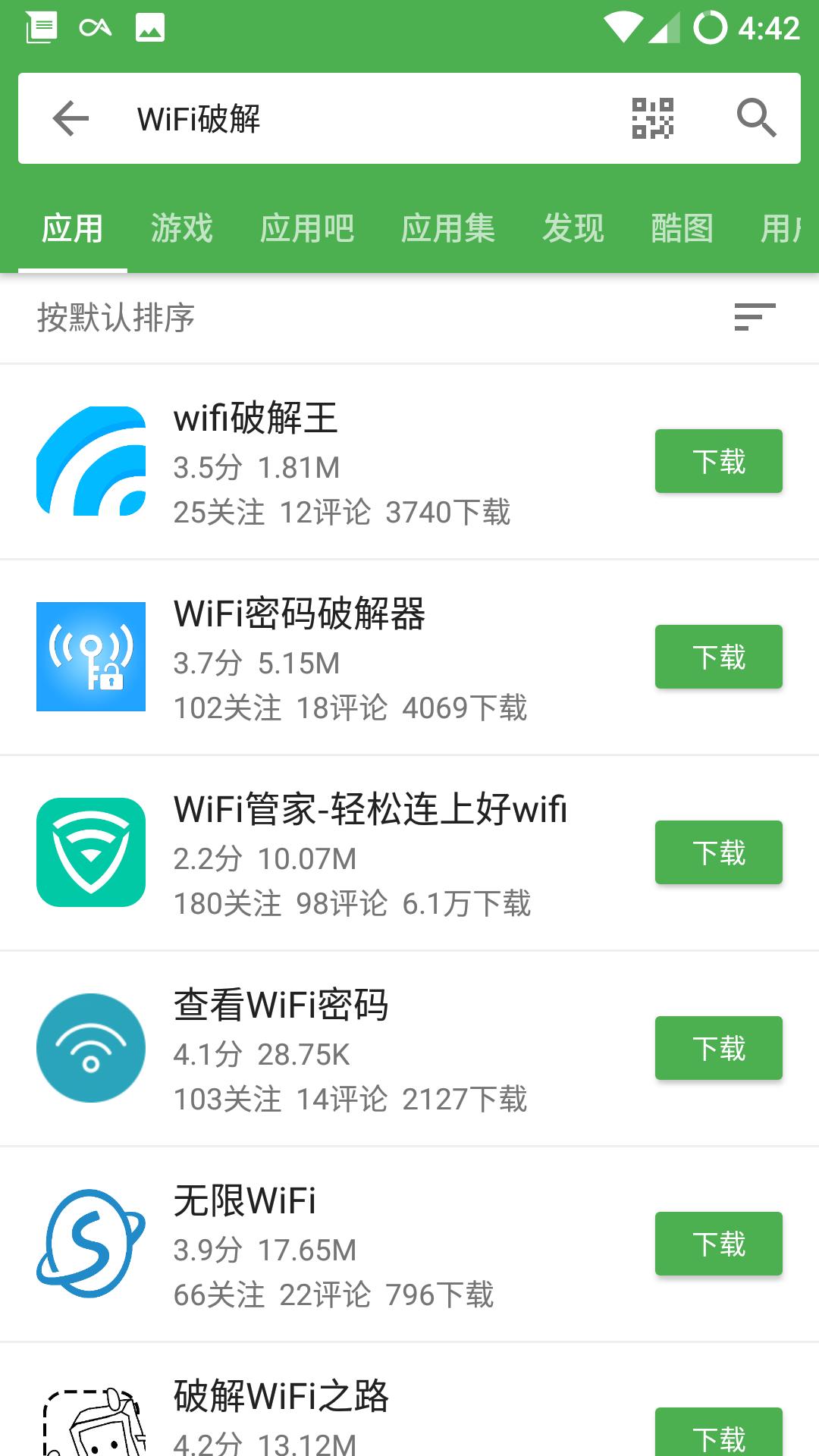Switch to the 游戏 tab
Image resolution: width=819 pixels, height=1456 pixels.
coord(182,228)
